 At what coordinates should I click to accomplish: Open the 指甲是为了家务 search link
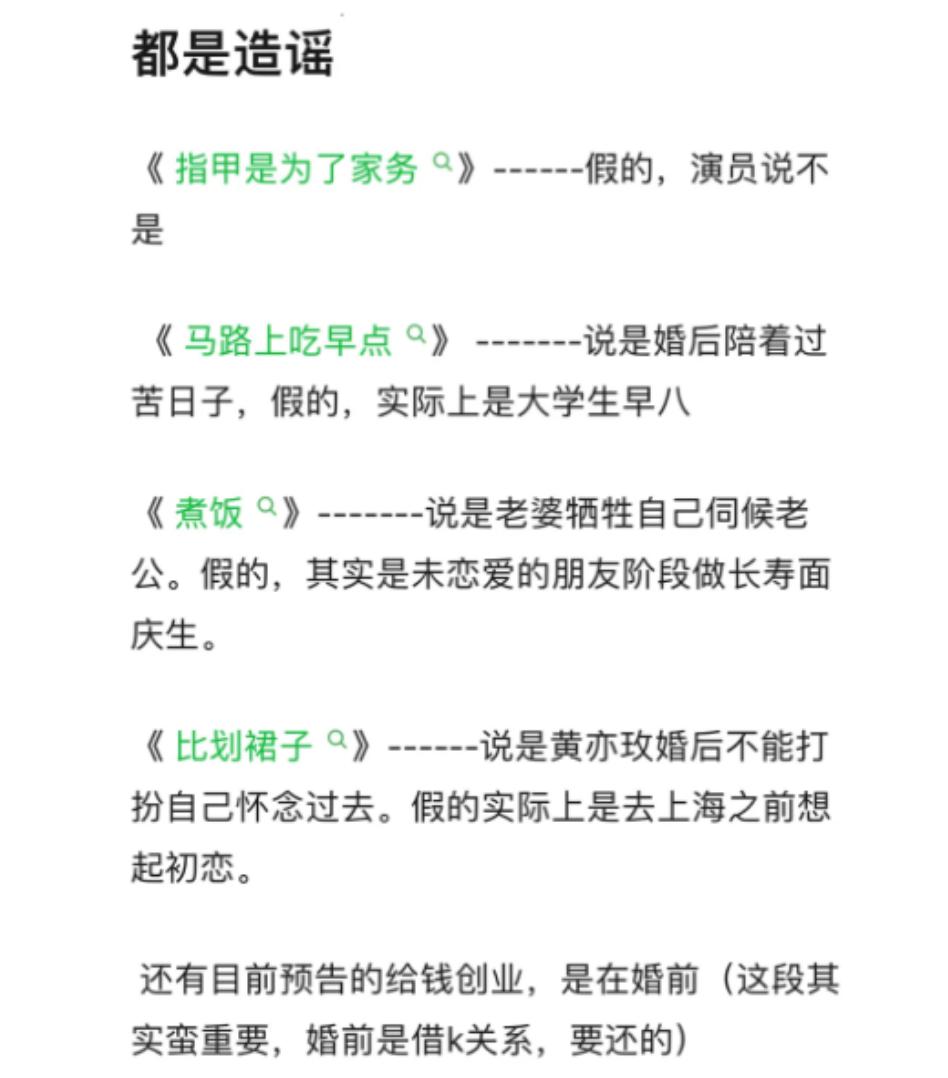pyautogui.click(x=297, y=169)
